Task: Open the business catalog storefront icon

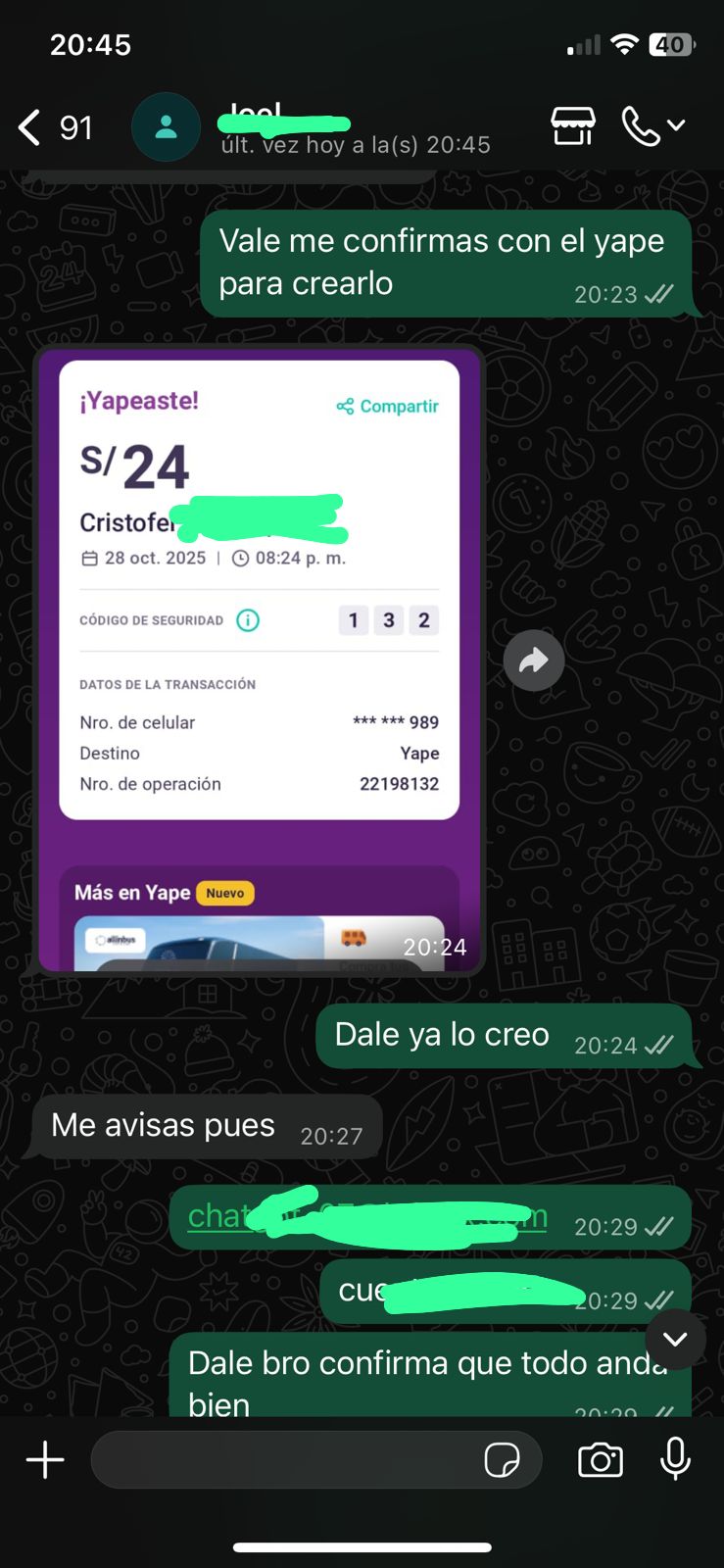Action: 573,126
